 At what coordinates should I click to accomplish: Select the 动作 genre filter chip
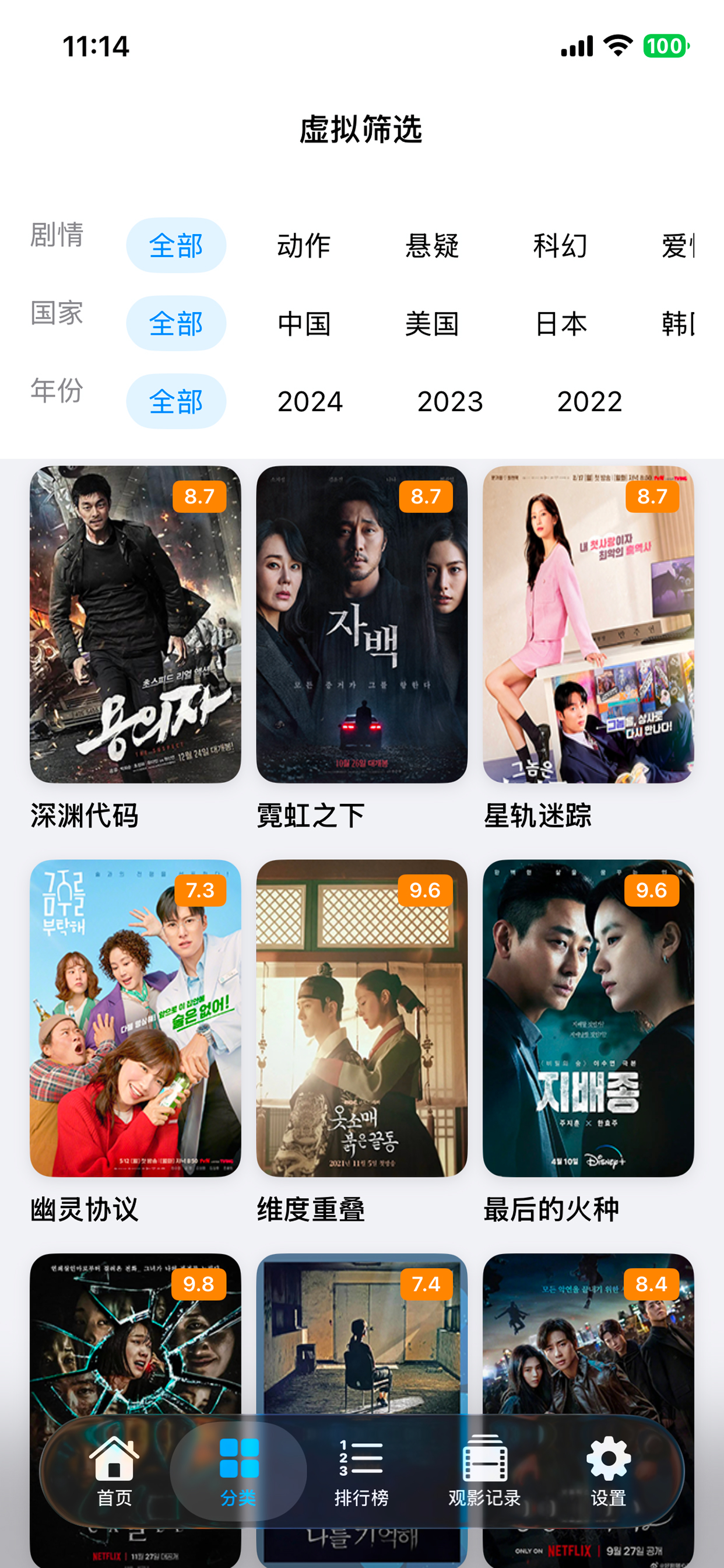304,246
